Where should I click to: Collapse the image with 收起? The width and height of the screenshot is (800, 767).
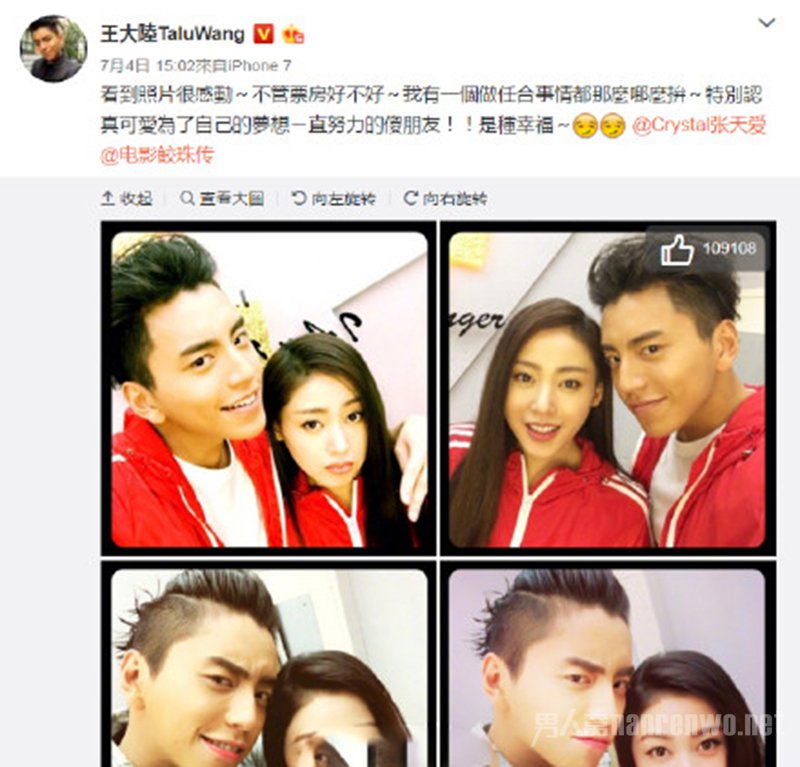point(126,199)
